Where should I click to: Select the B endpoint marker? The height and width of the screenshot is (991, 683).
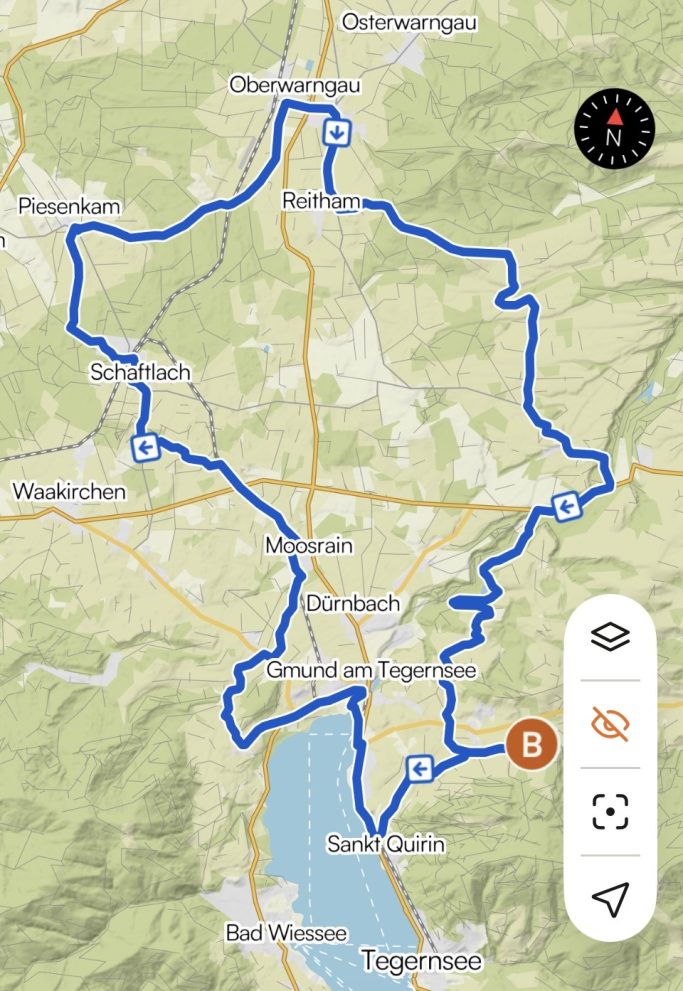coord(531,744)
